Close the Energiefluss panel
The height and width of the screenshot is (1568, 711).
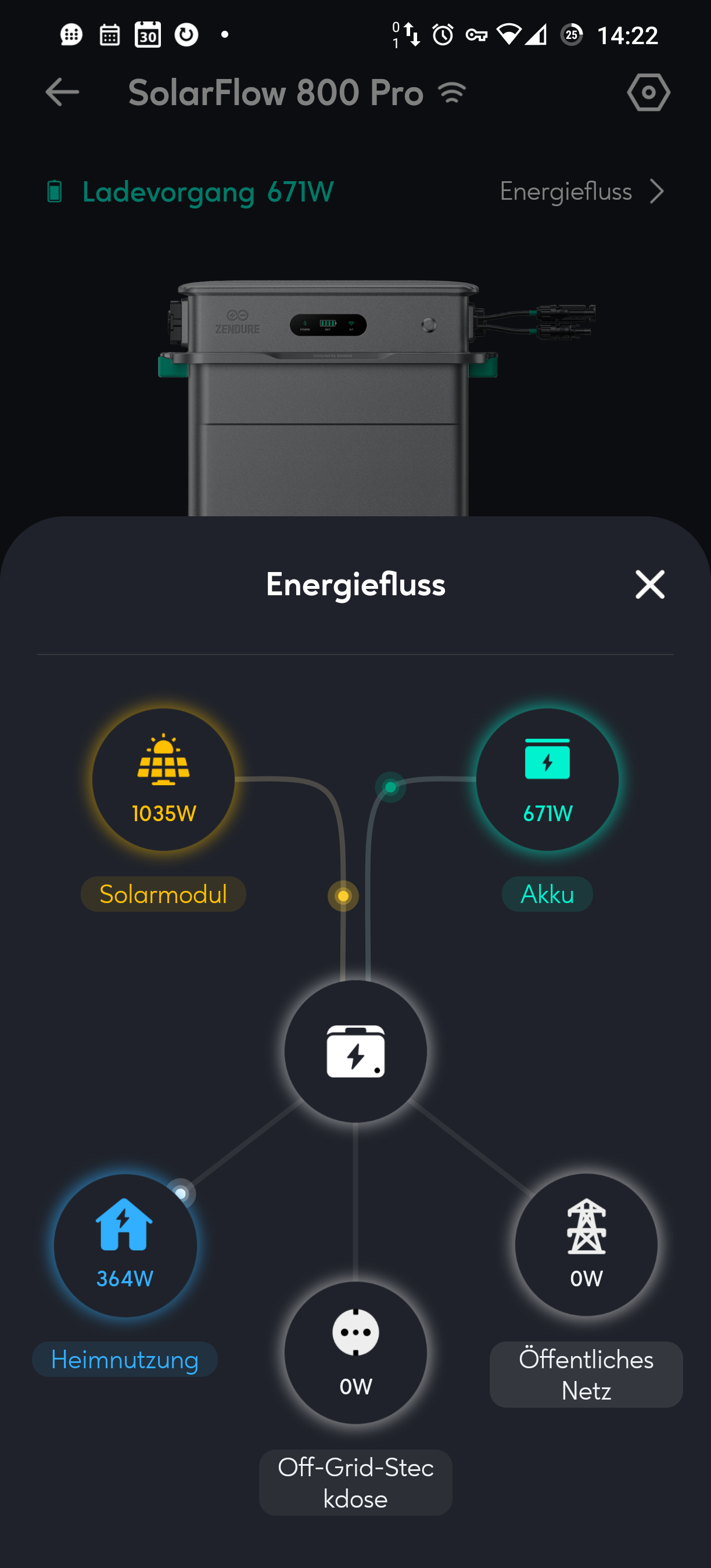tap(649, 584)
